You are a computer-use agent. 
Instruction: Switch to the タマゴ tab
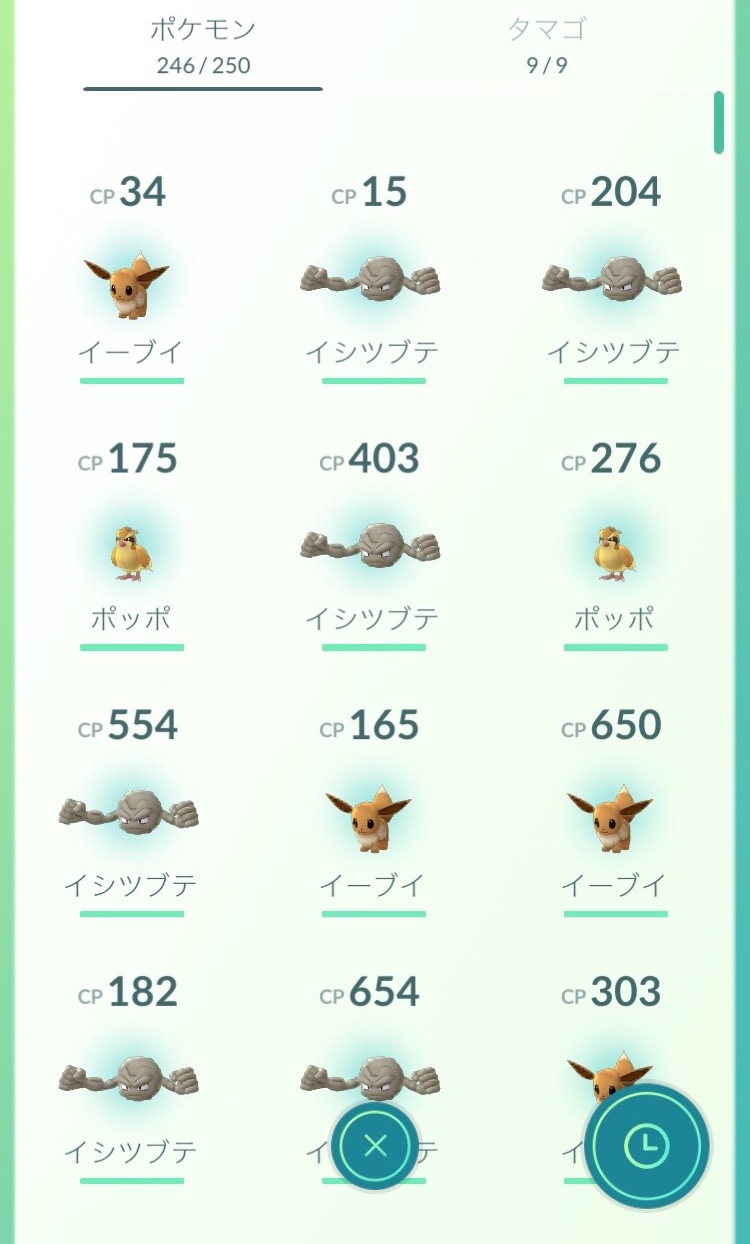coord(546,46)
